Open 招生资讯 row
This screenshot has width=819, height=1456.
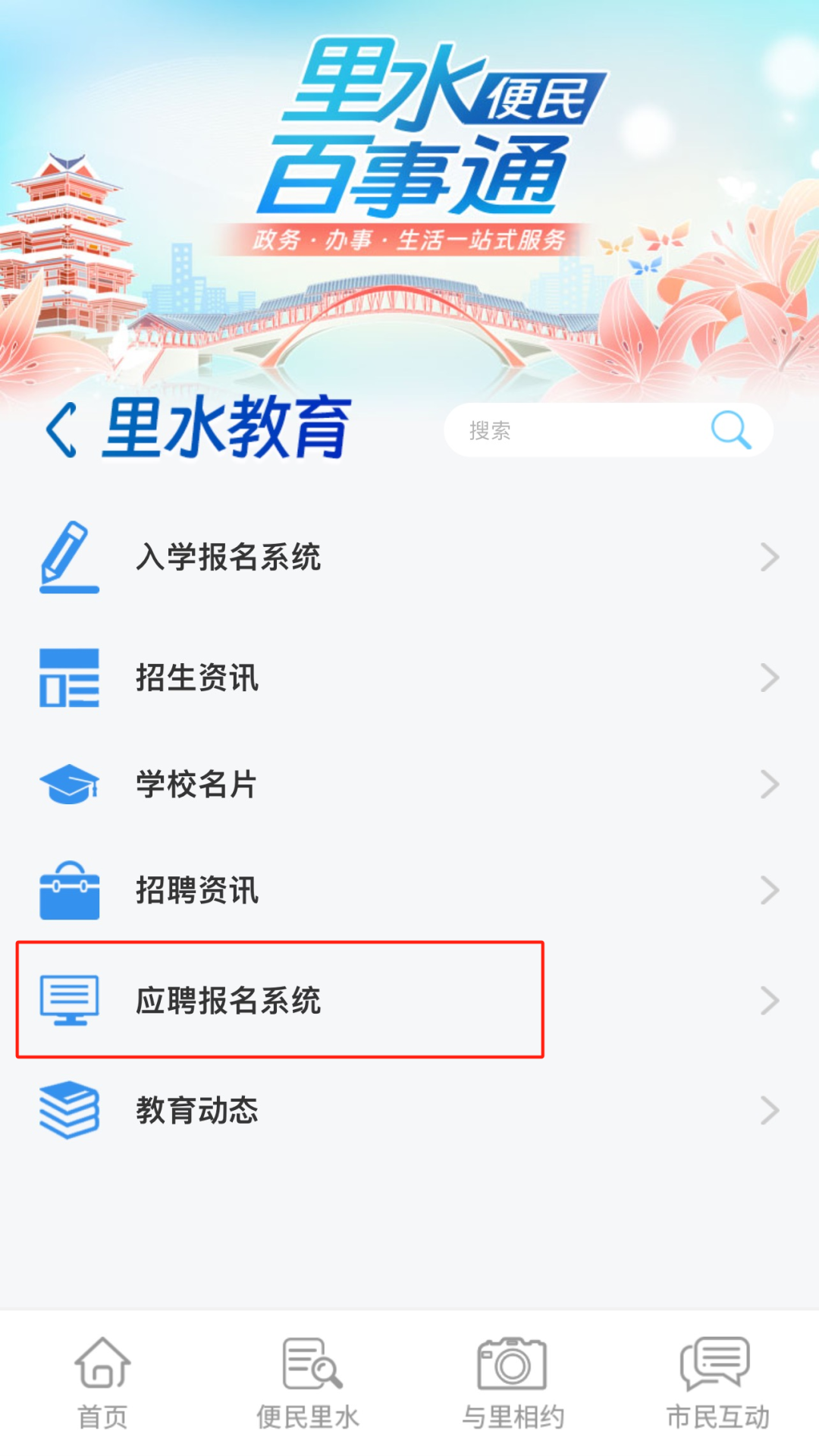coord(409,678)
